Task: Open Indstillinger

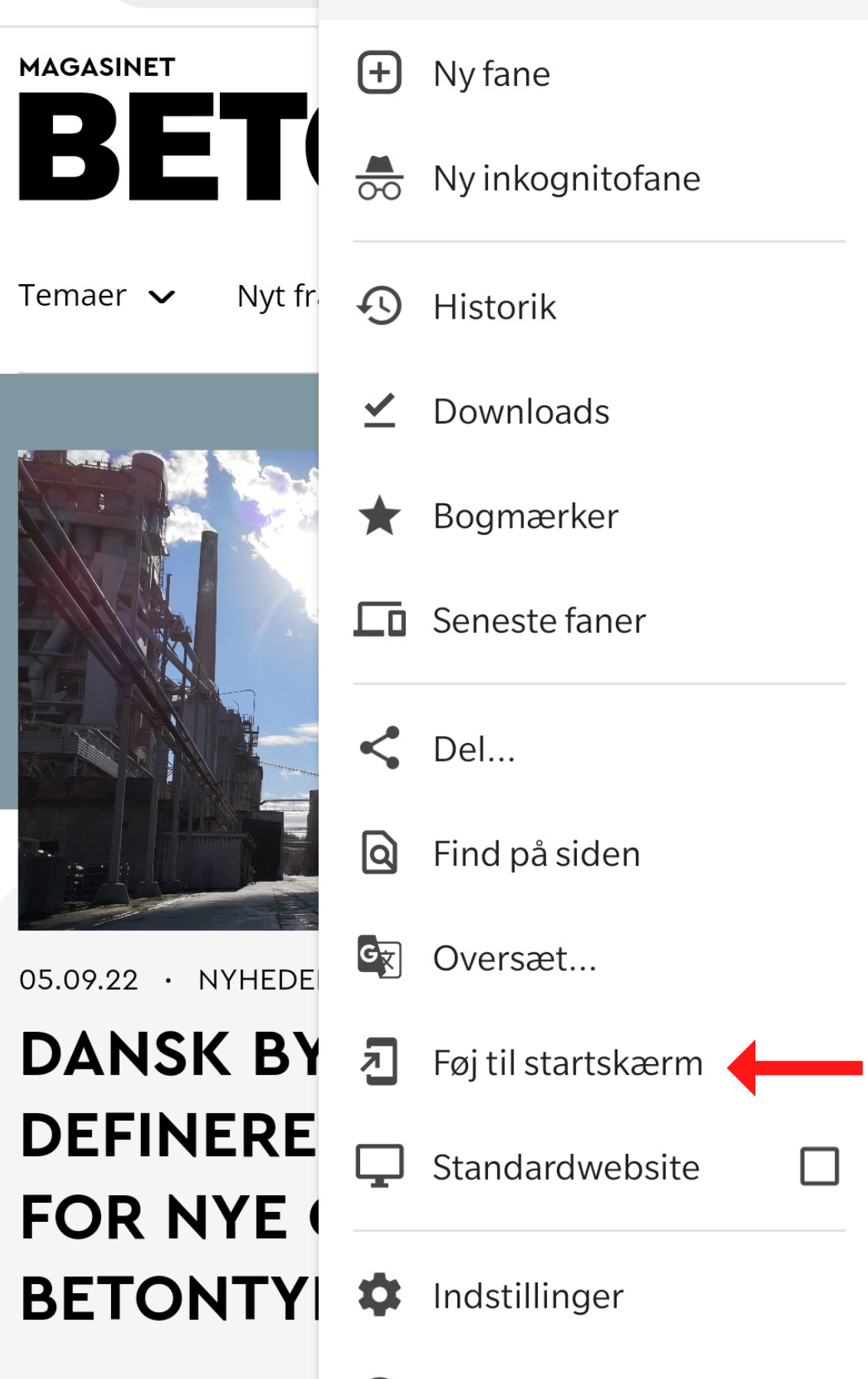Action: point(528,1296)
